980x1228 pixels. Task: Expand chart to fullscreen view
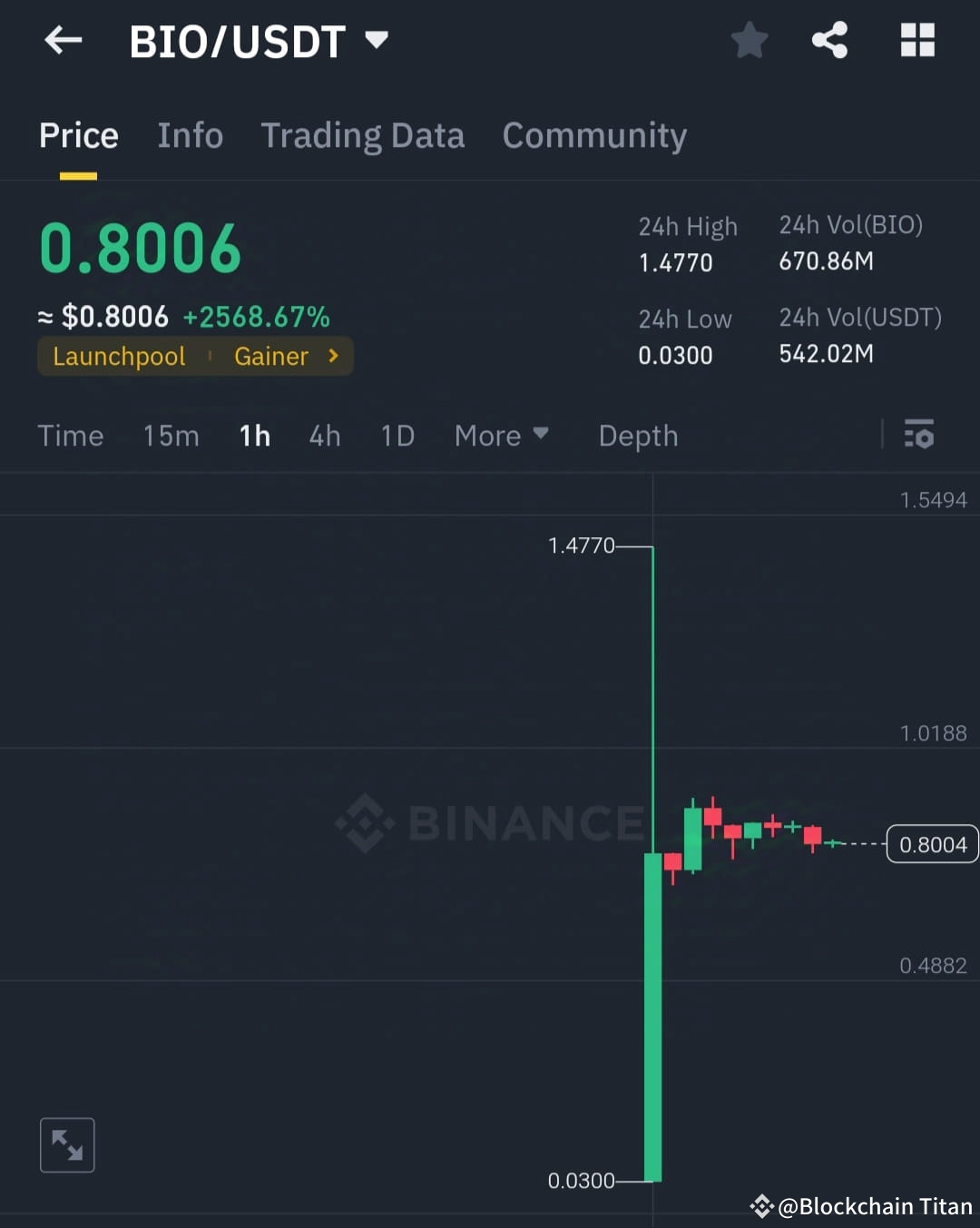click(67, 1144)
